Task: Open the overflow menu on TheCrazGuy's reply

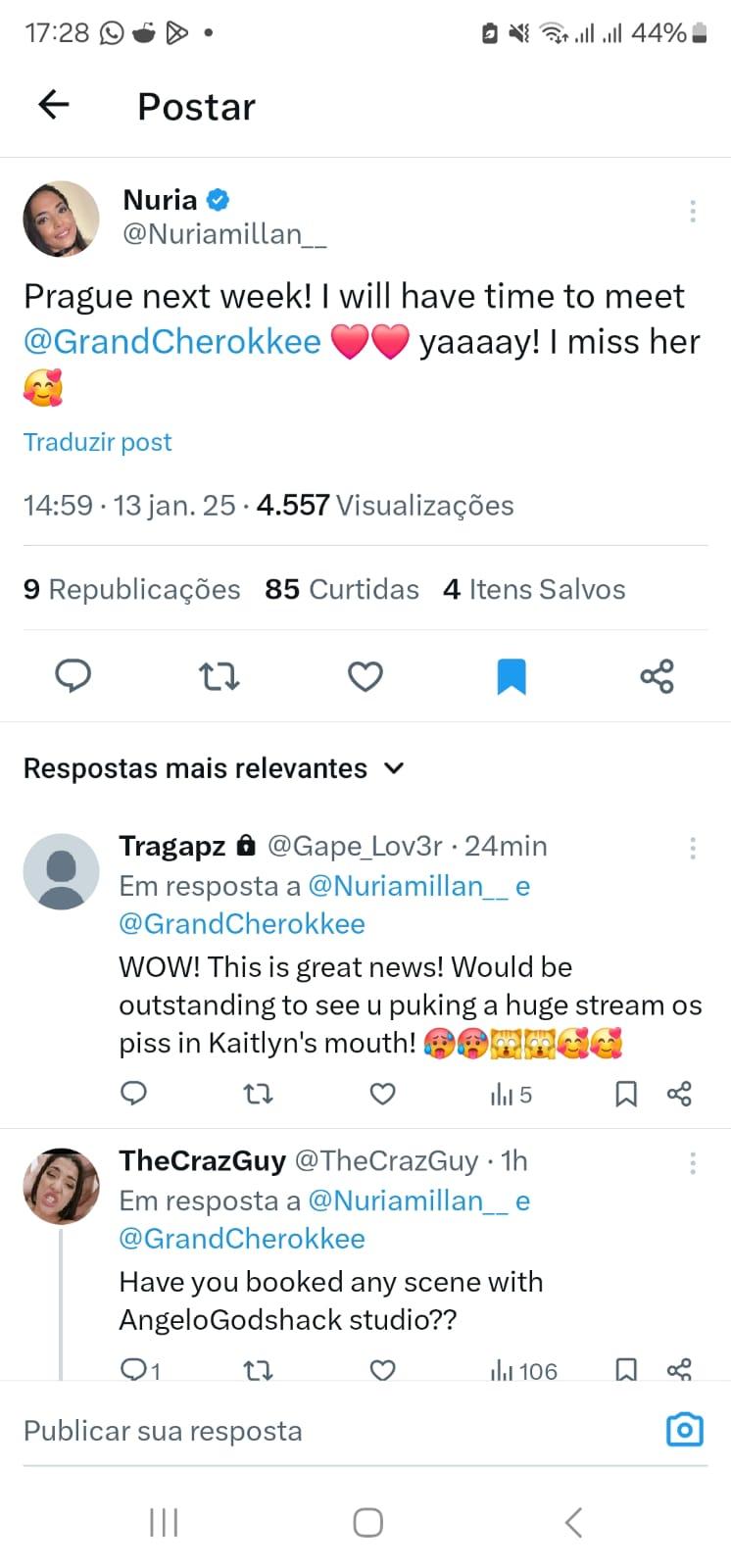Action: 692,1162
